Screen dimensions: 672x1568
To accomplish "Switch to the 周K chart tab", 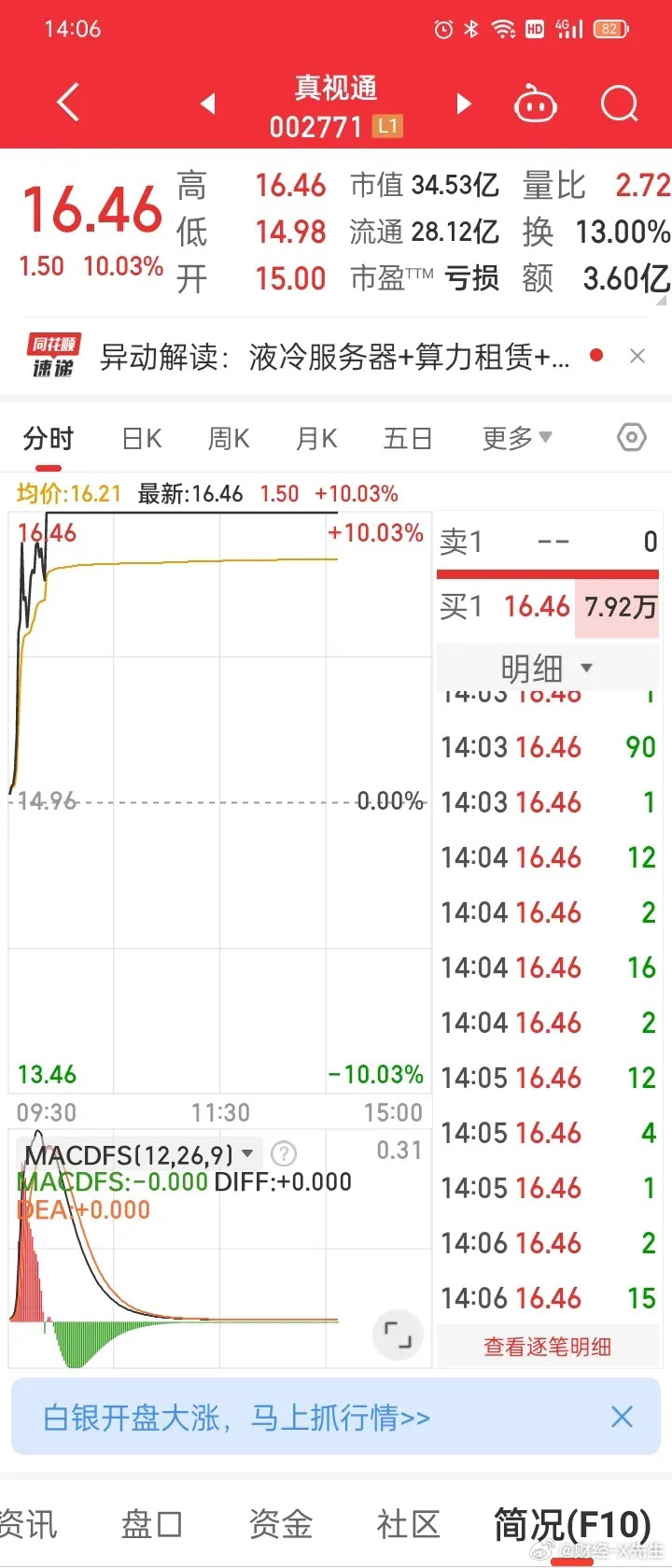I will click(x=229, y=438).
